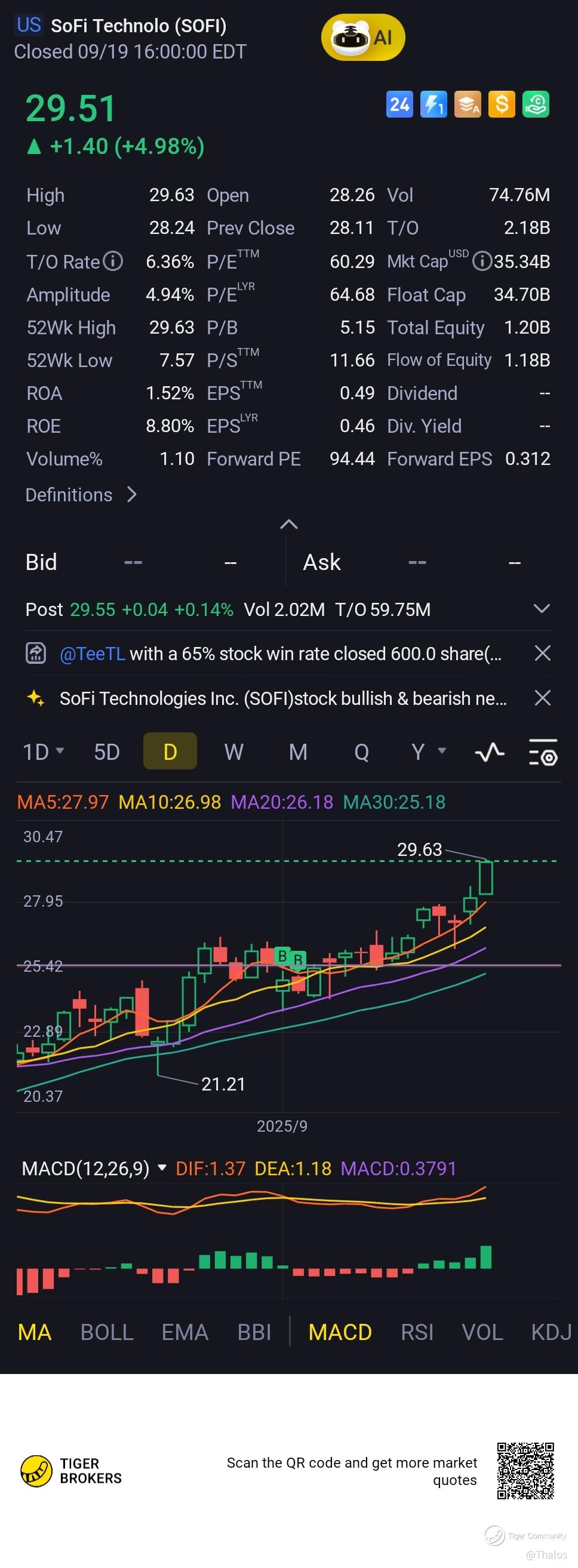
Task: Select the W weekly chart
Action: coord(233,752)
